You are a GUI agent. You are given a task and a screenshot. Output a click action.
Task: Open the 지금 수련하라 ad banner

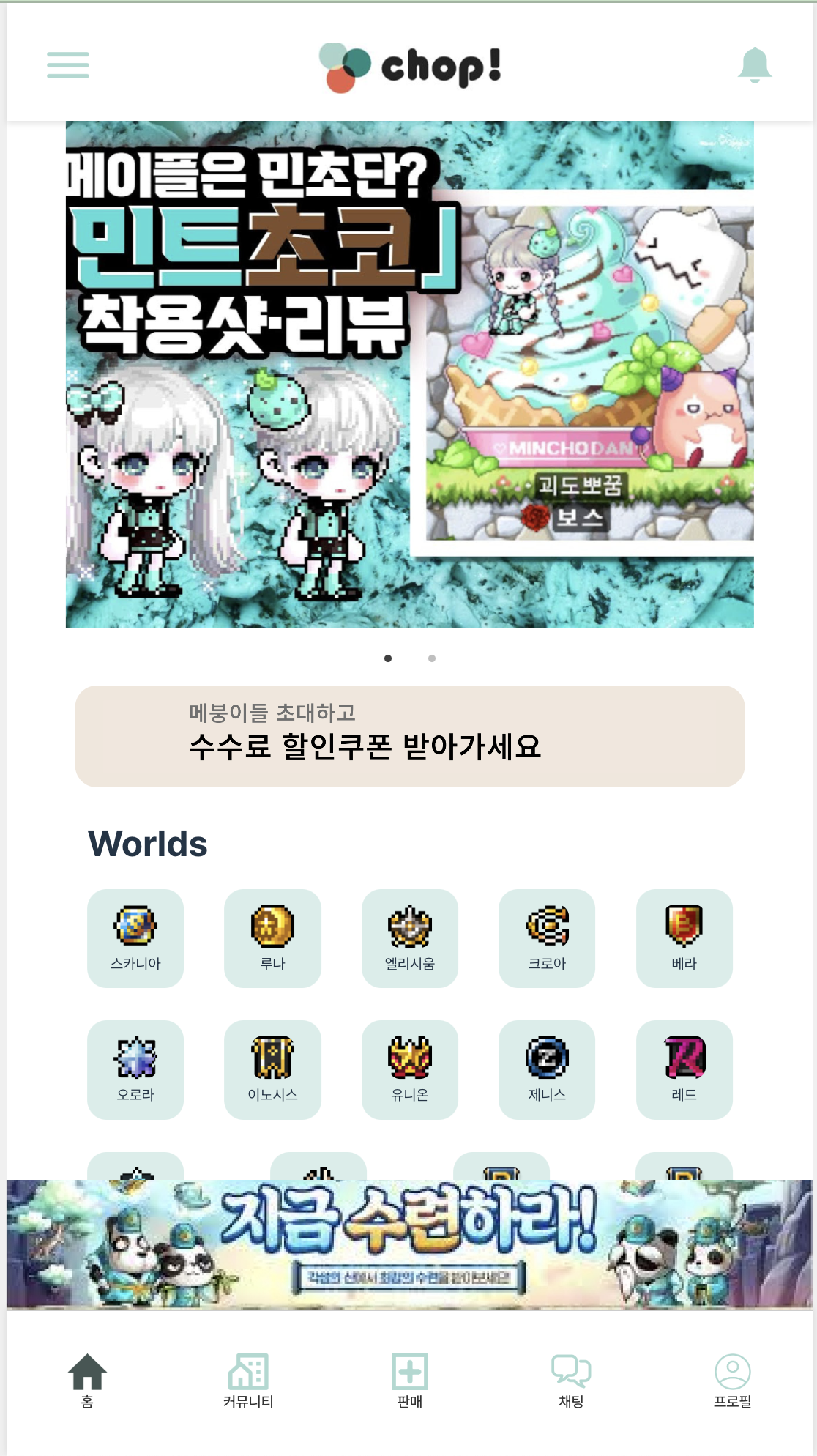tap(409, 1244)
